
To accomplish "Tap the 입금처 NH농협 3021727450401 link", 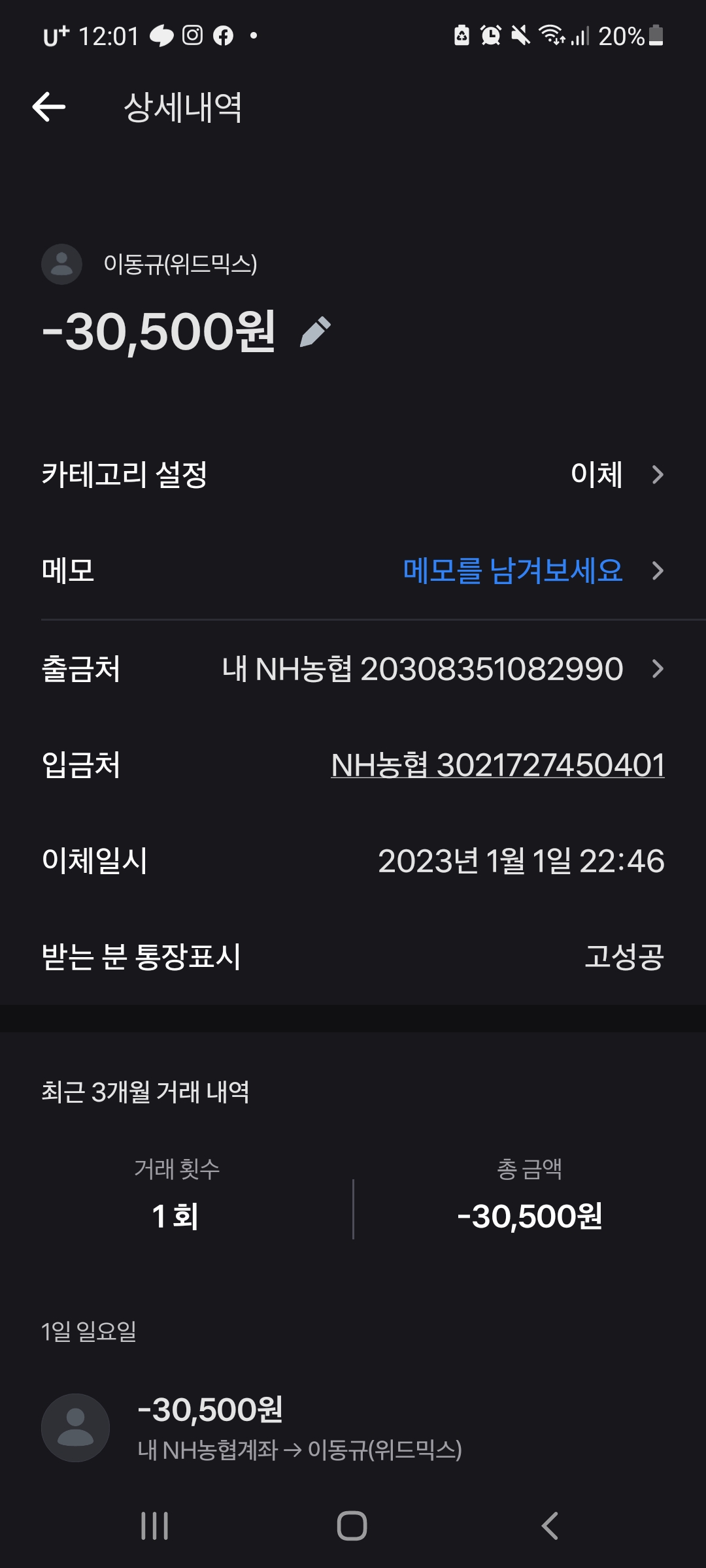I will [x=497, y=764].
